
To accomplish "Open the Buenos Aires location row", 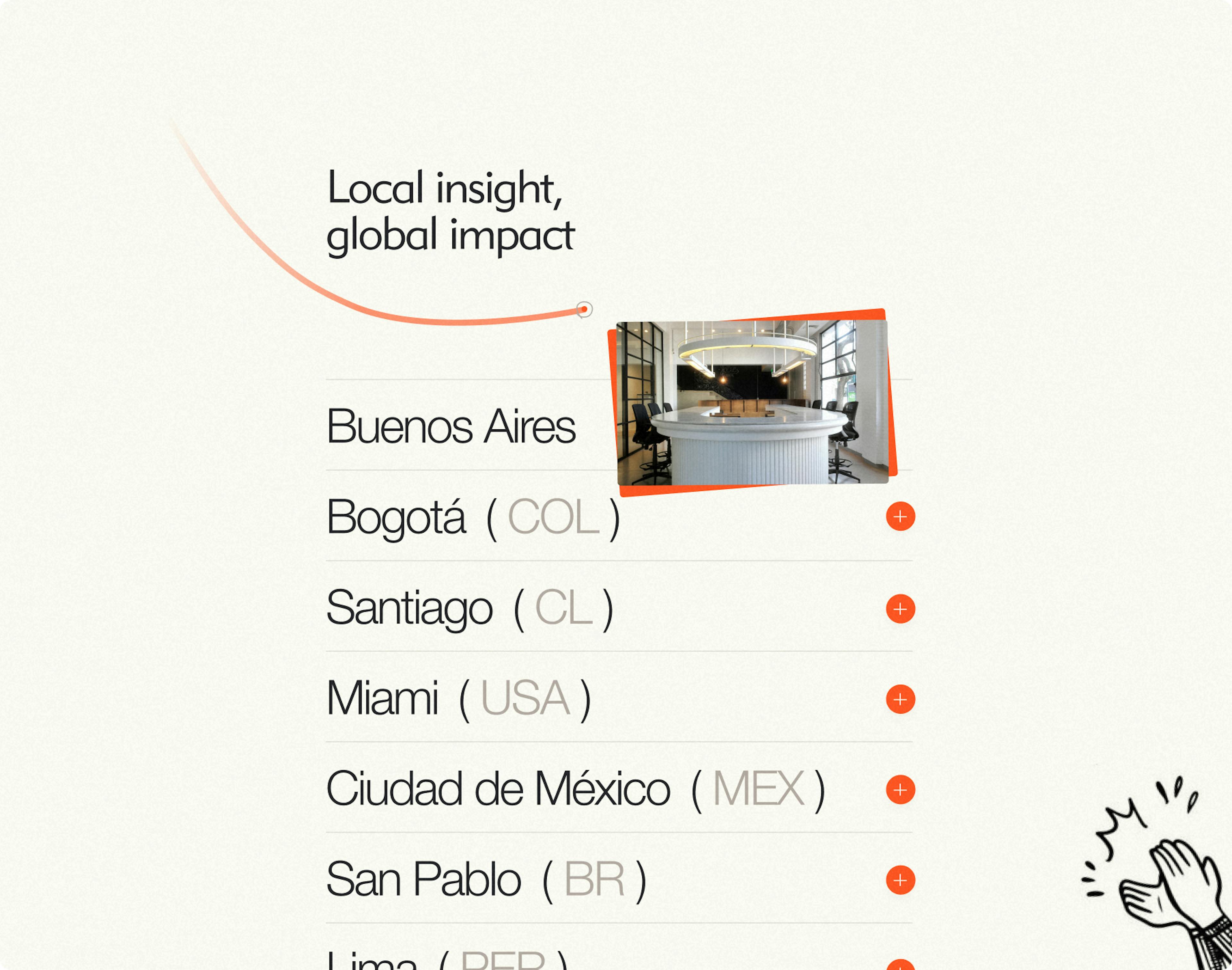I will pos(451,426).
